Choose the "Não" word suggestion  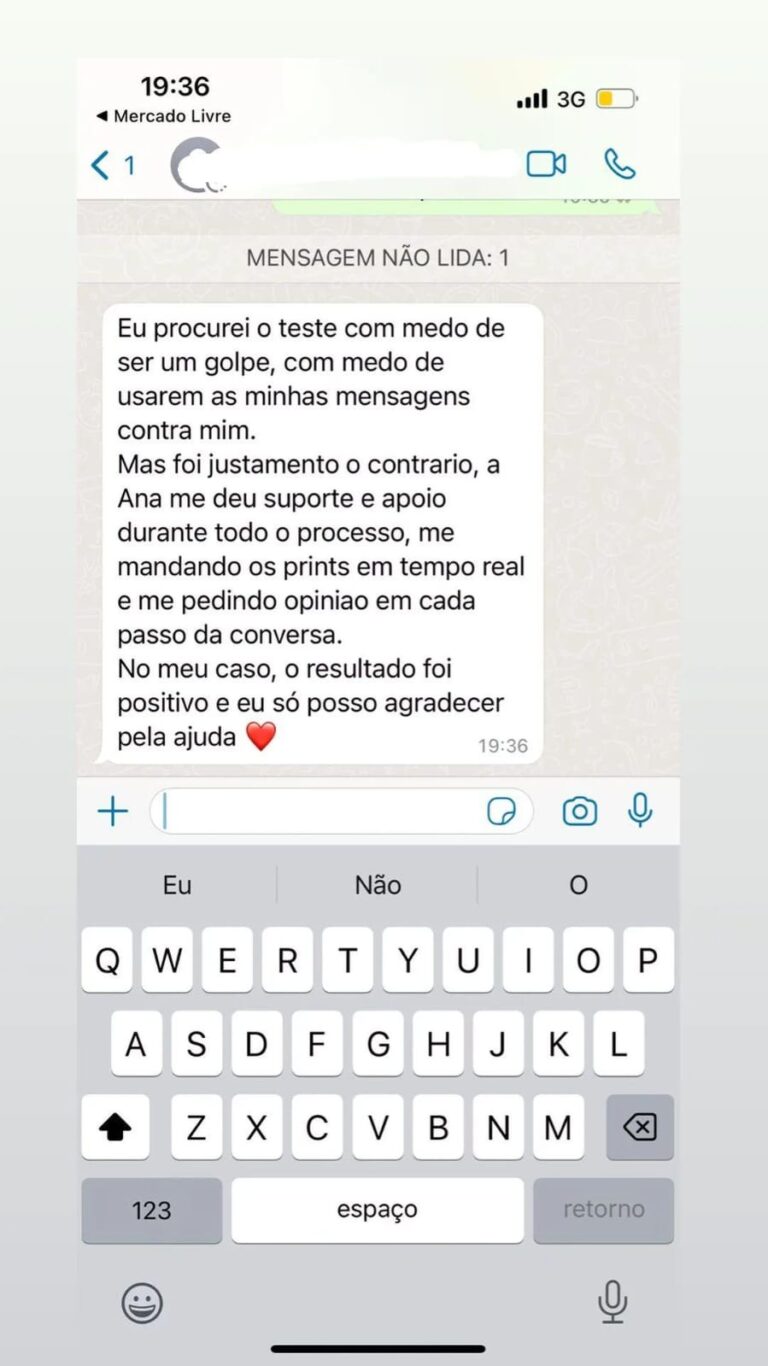coord(378,885)
